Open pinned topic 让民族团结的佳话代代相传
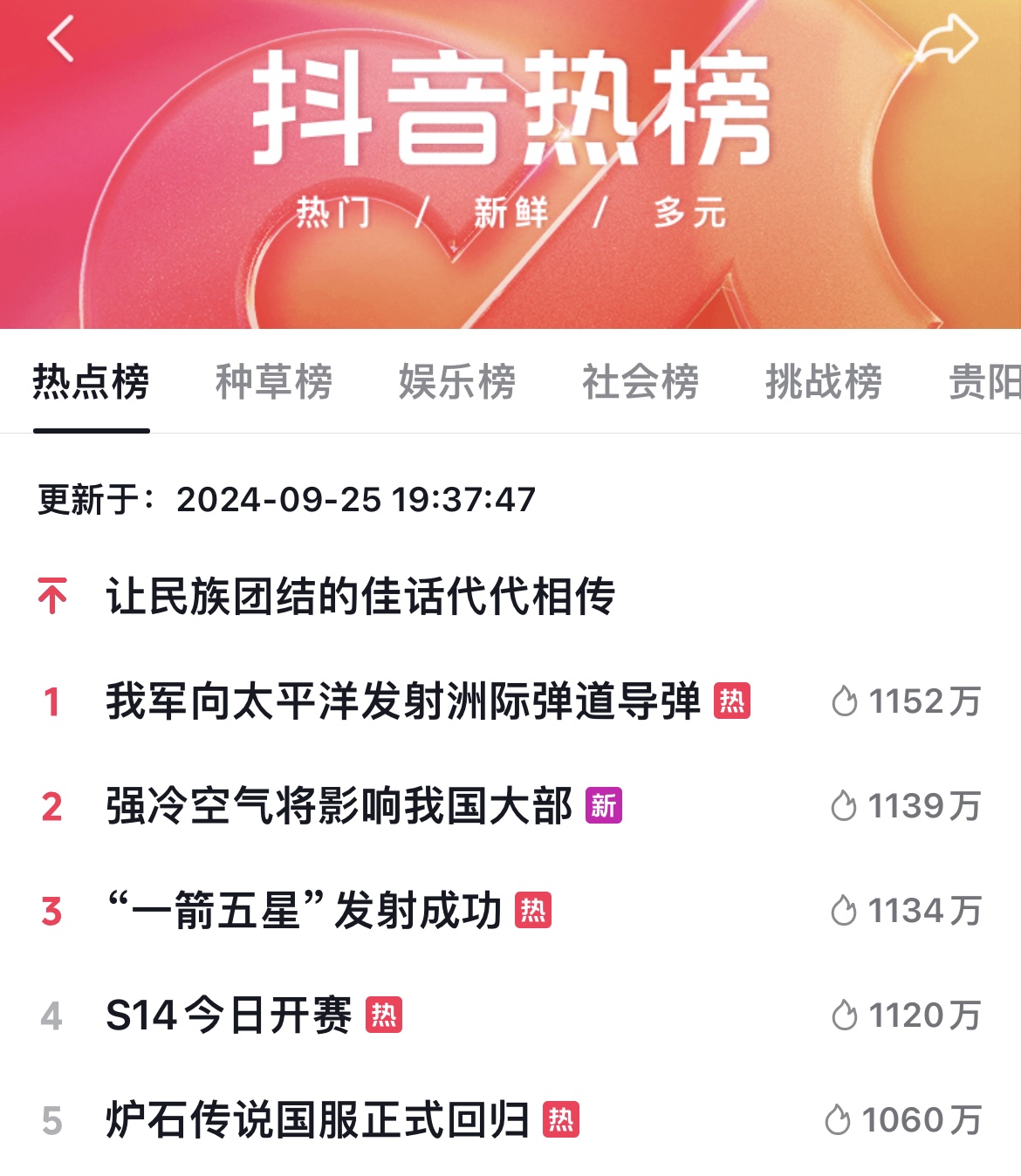 pyautogui.click(x=360, y=597)
